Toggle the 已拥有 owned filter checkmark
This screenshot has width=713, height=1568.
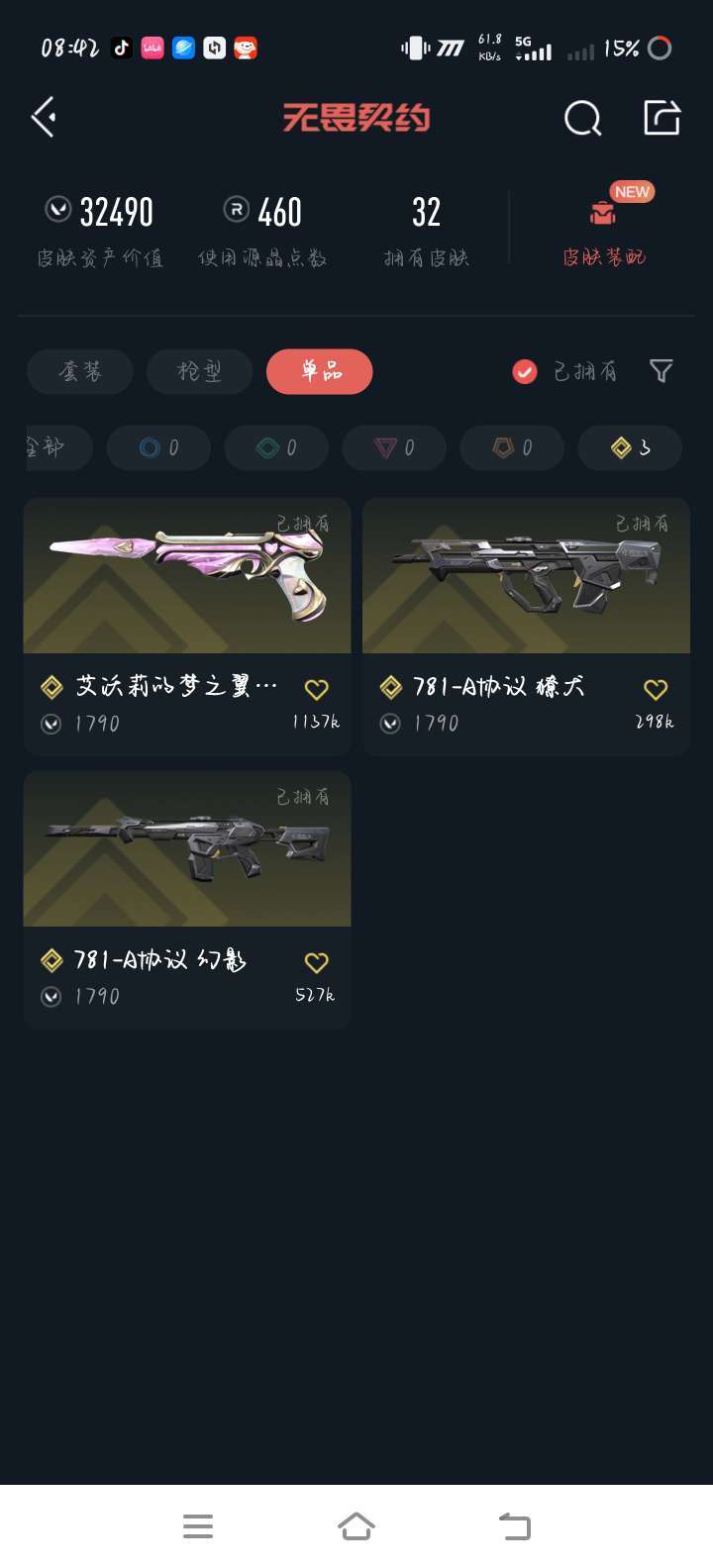pyautogui.click(x=523, y=371)
